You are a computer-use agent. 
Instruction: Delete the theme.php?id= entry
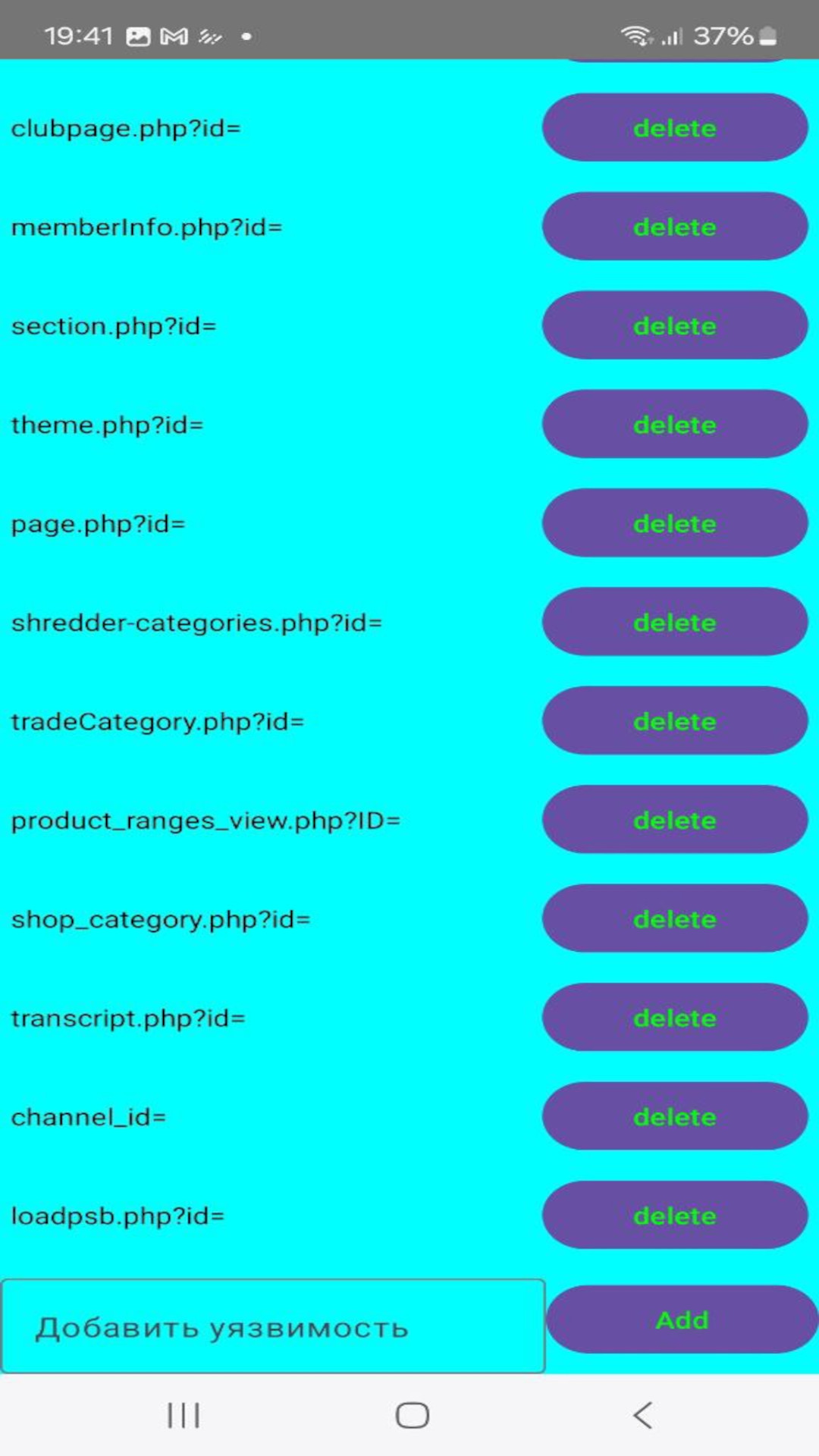tap(674, 424)
